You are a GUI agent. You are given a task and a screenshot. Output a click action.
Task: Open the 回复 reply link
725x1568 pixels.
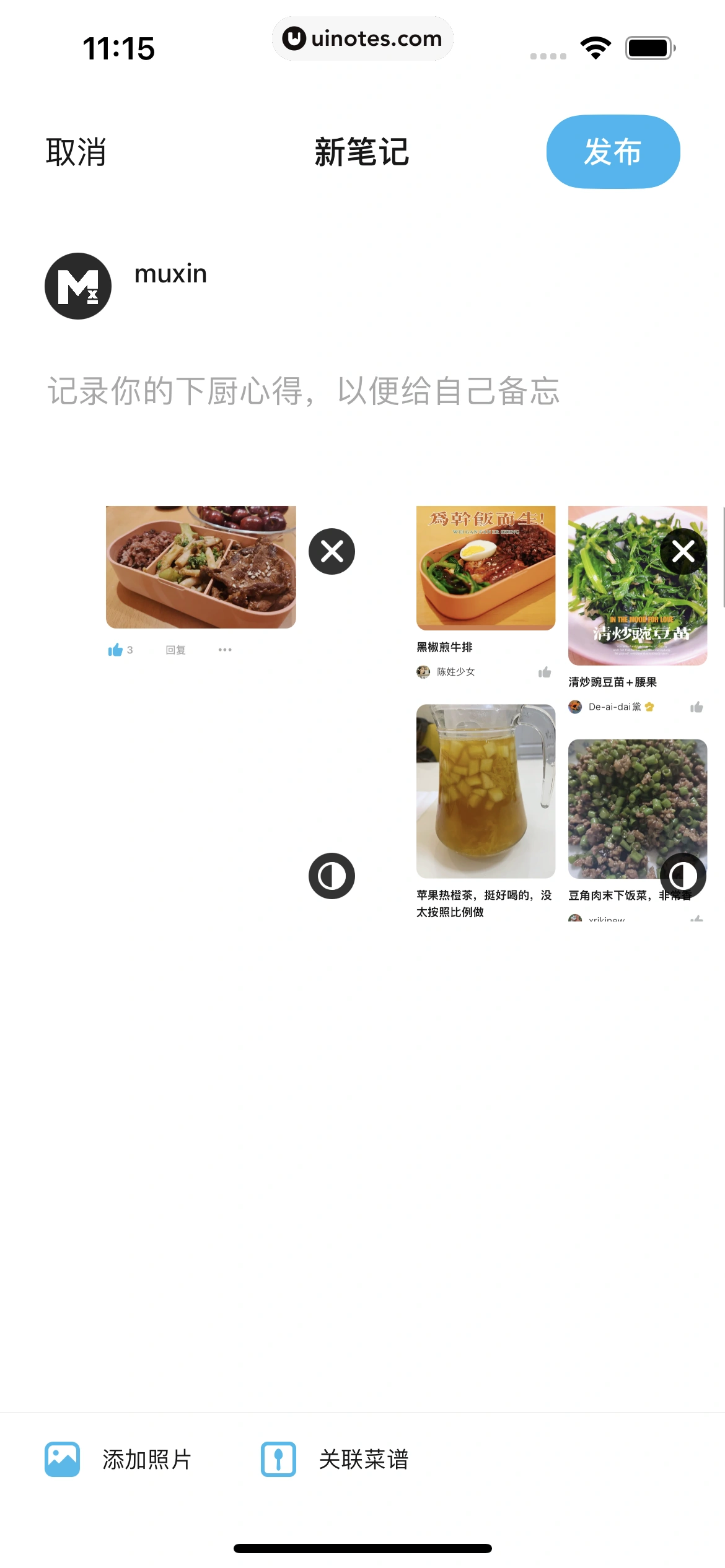175,649
